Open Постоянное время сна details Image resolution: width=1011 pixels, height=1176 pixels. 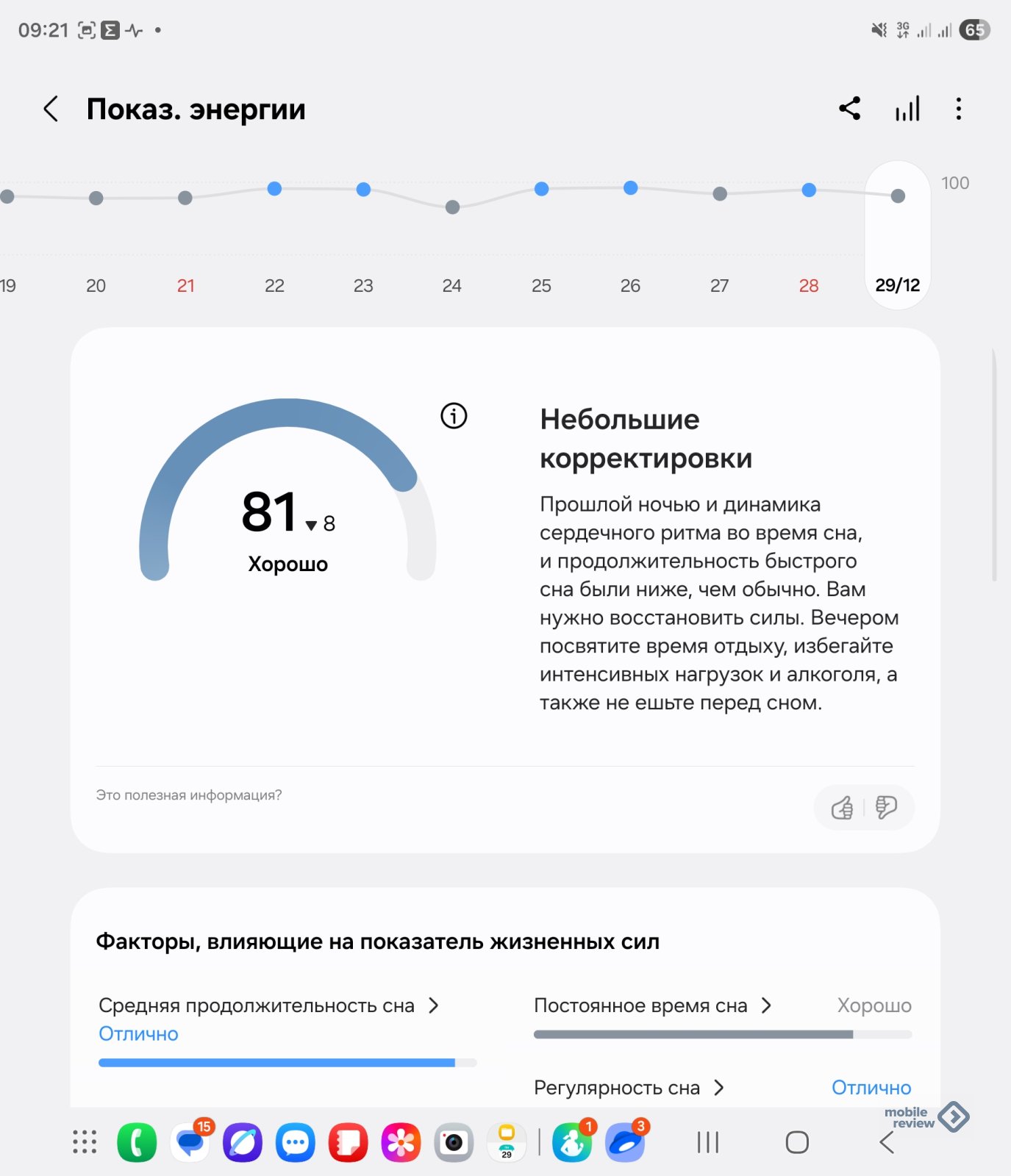652,1005
